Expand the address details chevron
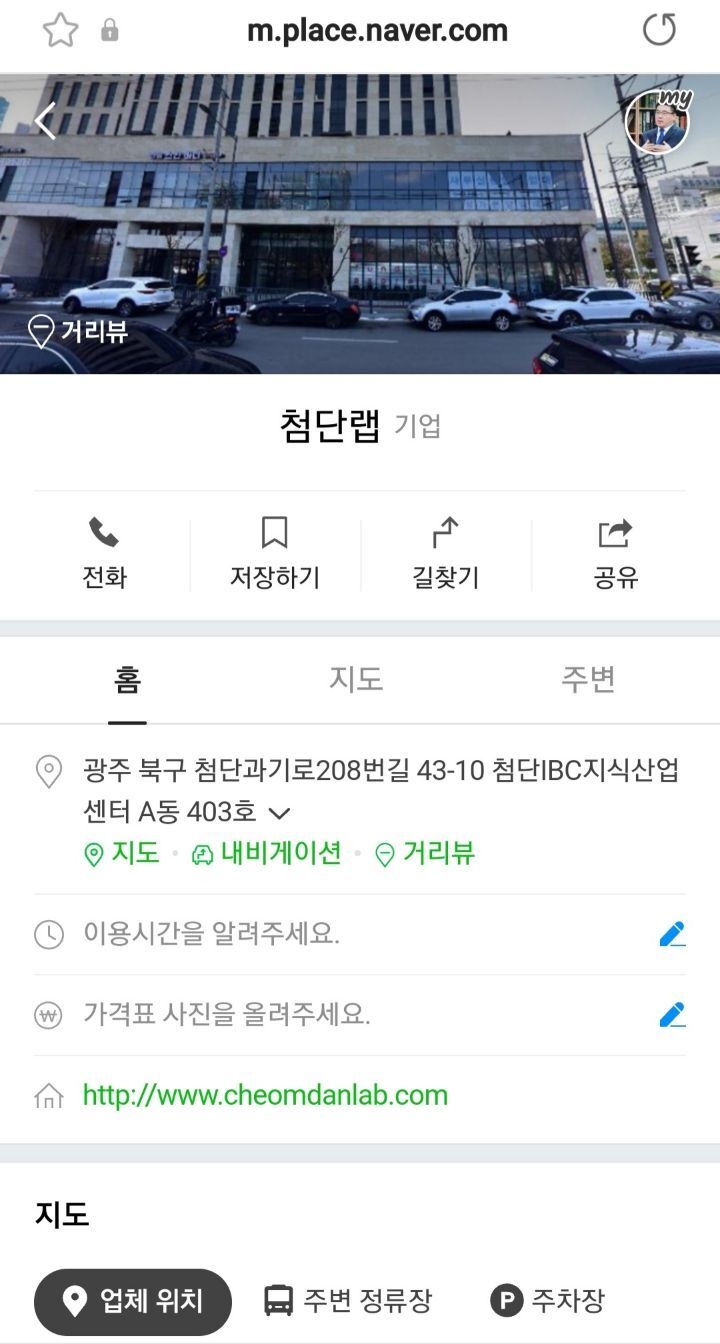 click(280, 812)
